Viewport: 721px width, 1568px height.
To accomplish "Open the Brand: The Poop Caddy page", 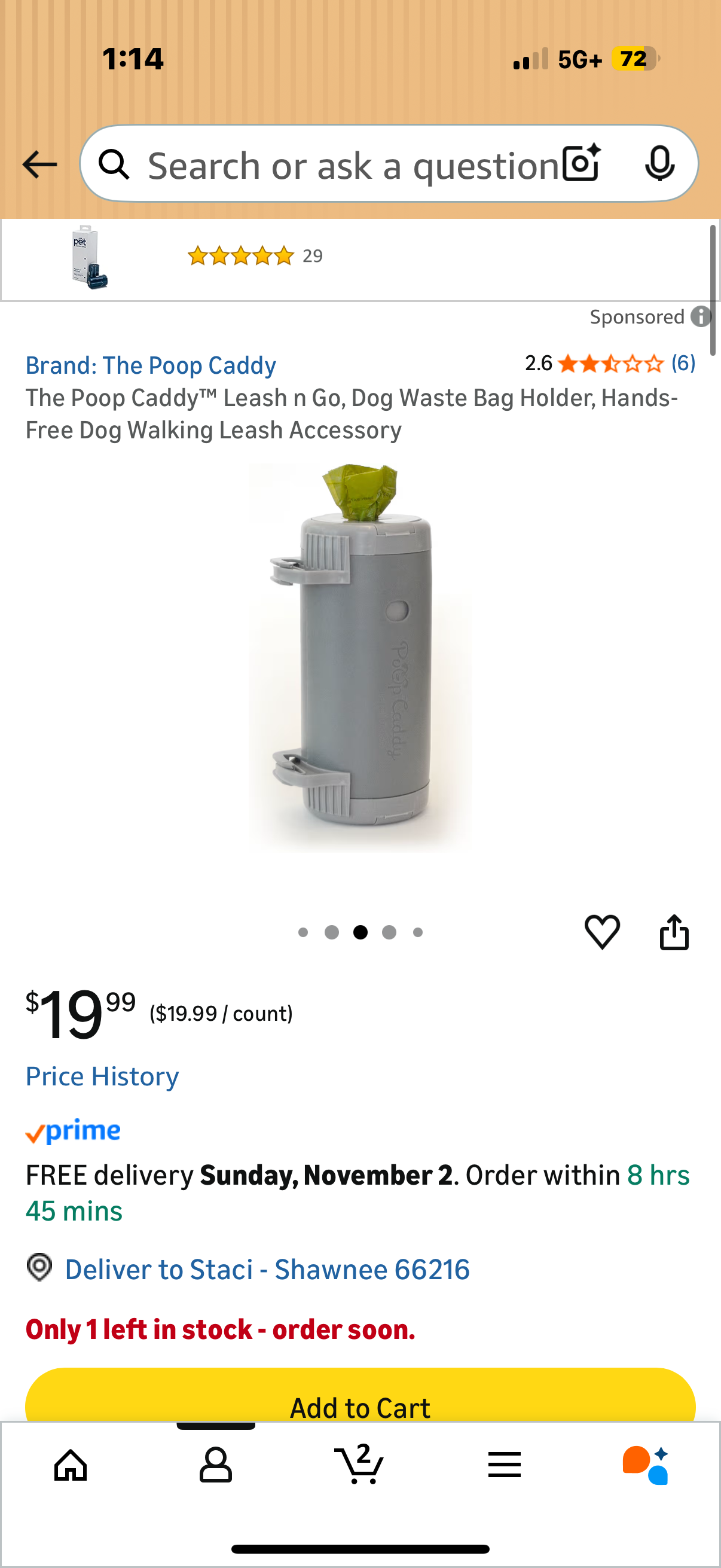I will coord(150,365).
